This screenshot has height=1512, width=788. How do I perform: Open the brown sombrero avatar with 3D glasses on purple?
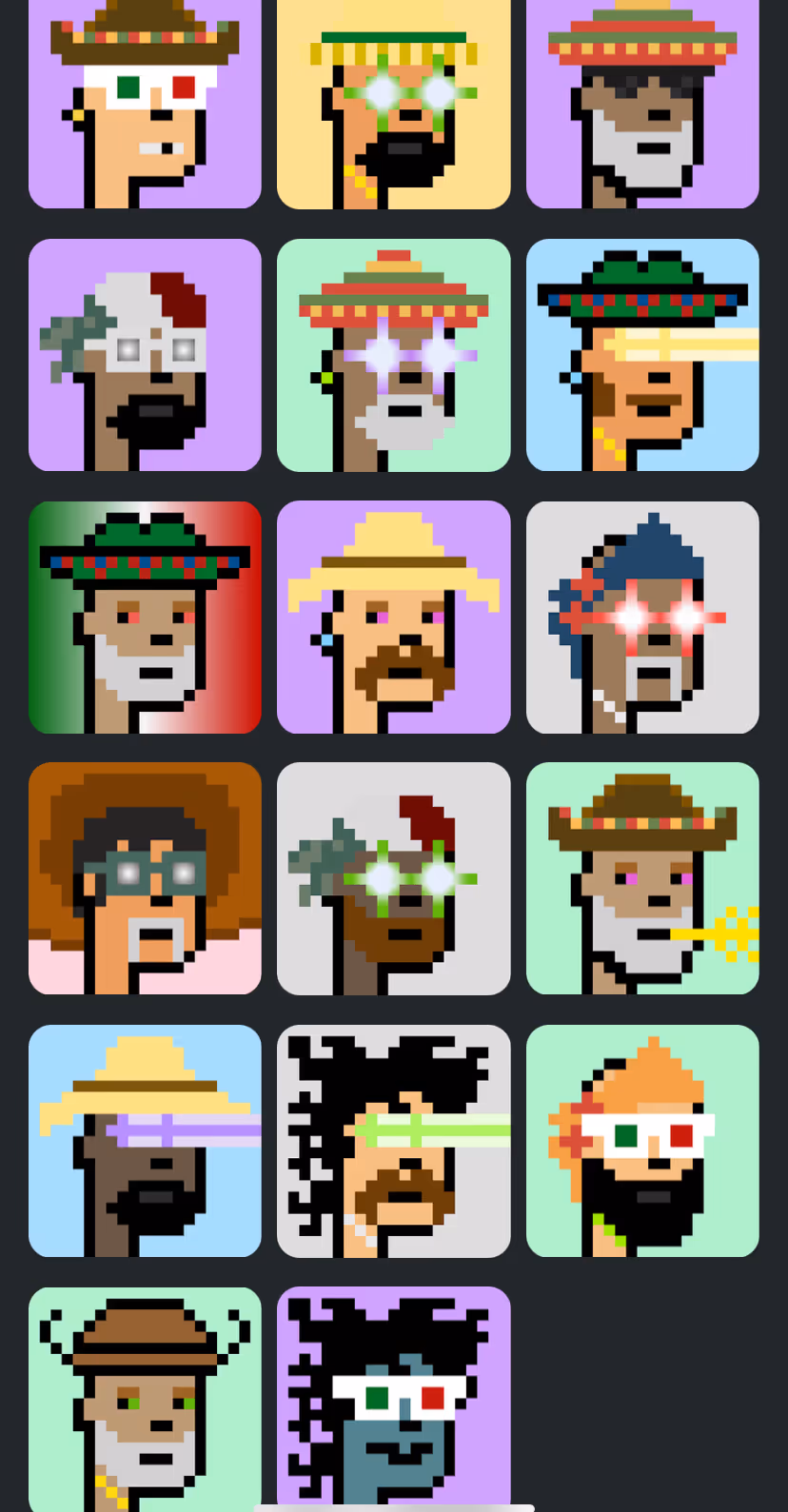pyautogui.click(x=145, y=103)
